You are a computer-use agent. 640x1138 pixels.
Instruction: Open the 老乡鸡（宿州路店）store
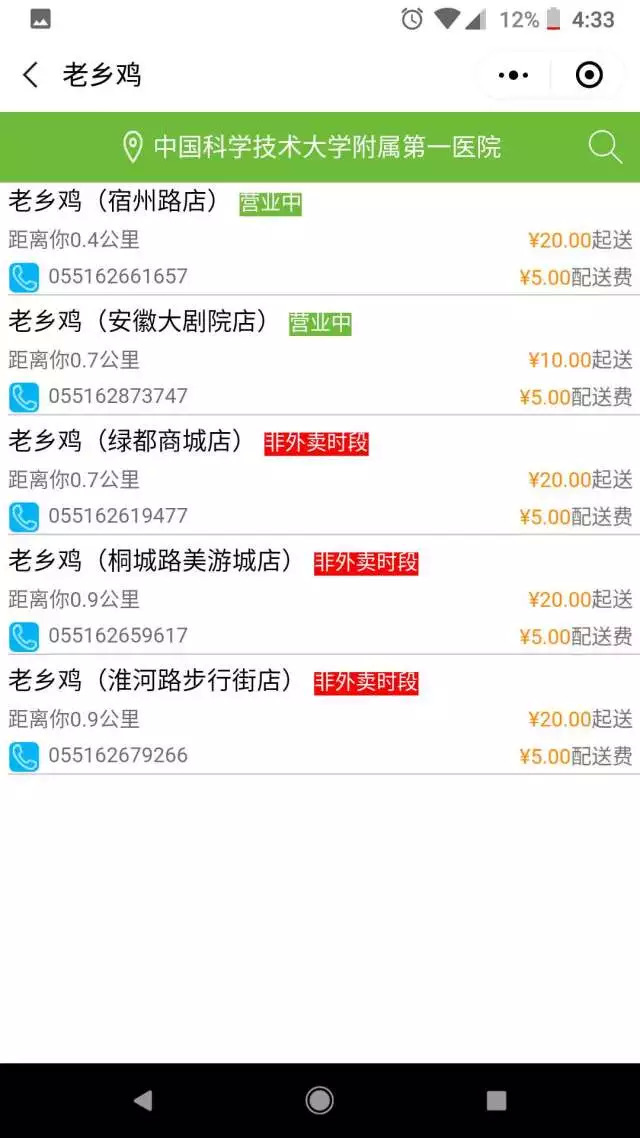(x=113, y=201)
